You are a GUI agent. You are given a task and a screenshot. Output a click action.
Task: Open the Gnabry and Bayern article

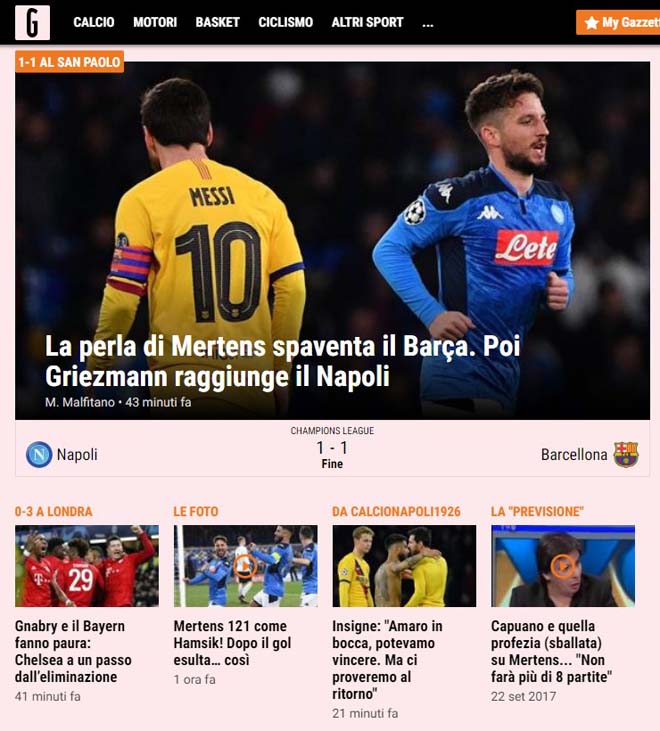(73, 651)
